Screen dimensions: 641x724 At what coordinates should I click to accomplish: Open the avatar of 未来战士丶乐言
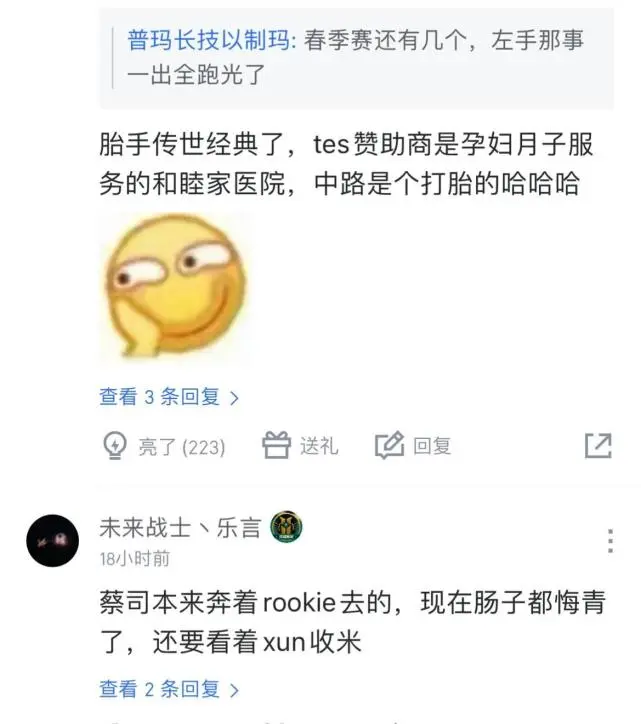click(52, 540)
